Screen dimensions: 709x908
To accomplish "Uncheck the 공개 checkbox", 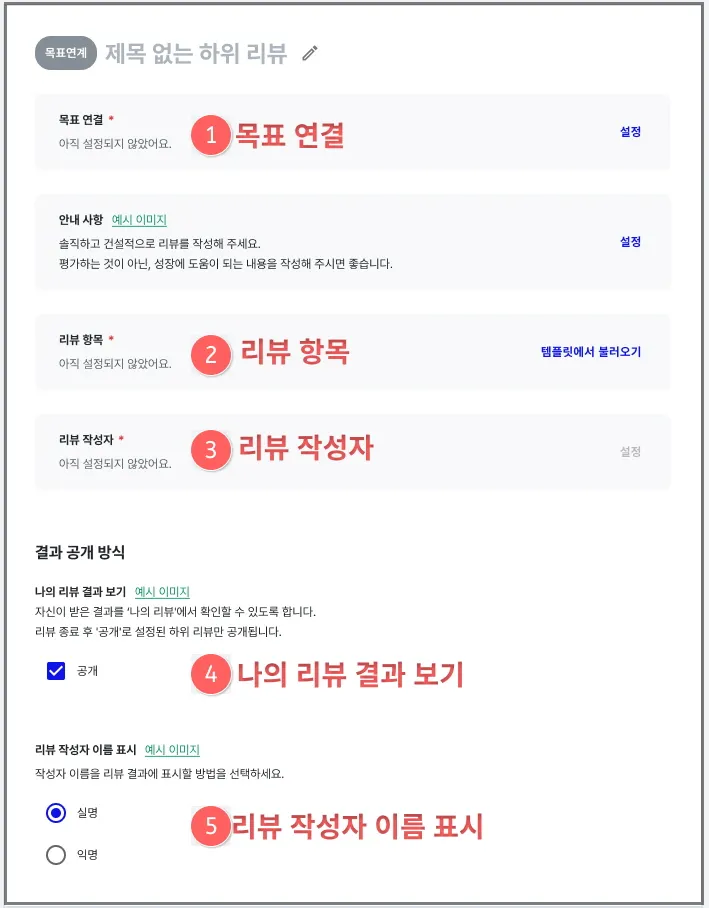I will tap(56, 671).
